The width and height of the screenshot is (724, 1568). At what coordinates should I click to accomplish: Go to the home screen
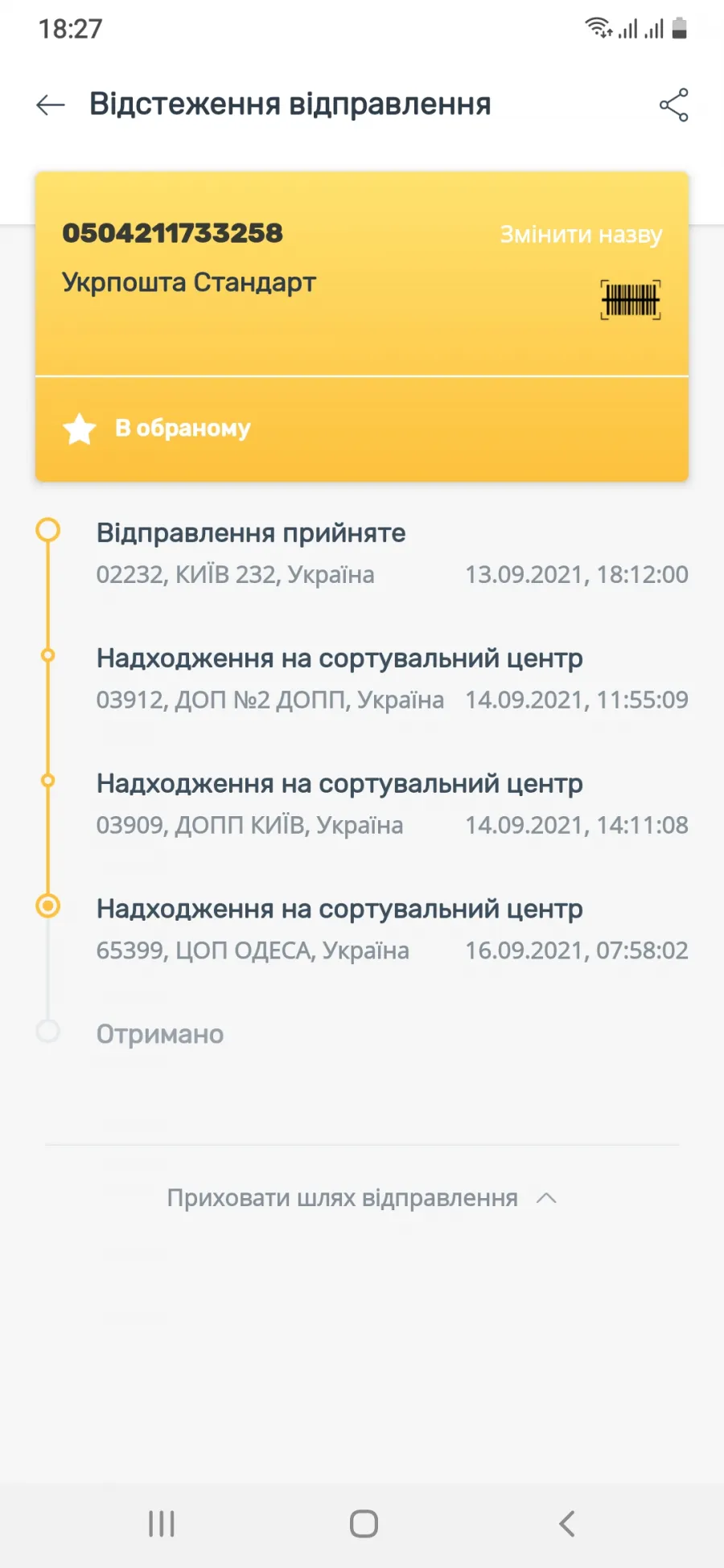click(364, 1523)
